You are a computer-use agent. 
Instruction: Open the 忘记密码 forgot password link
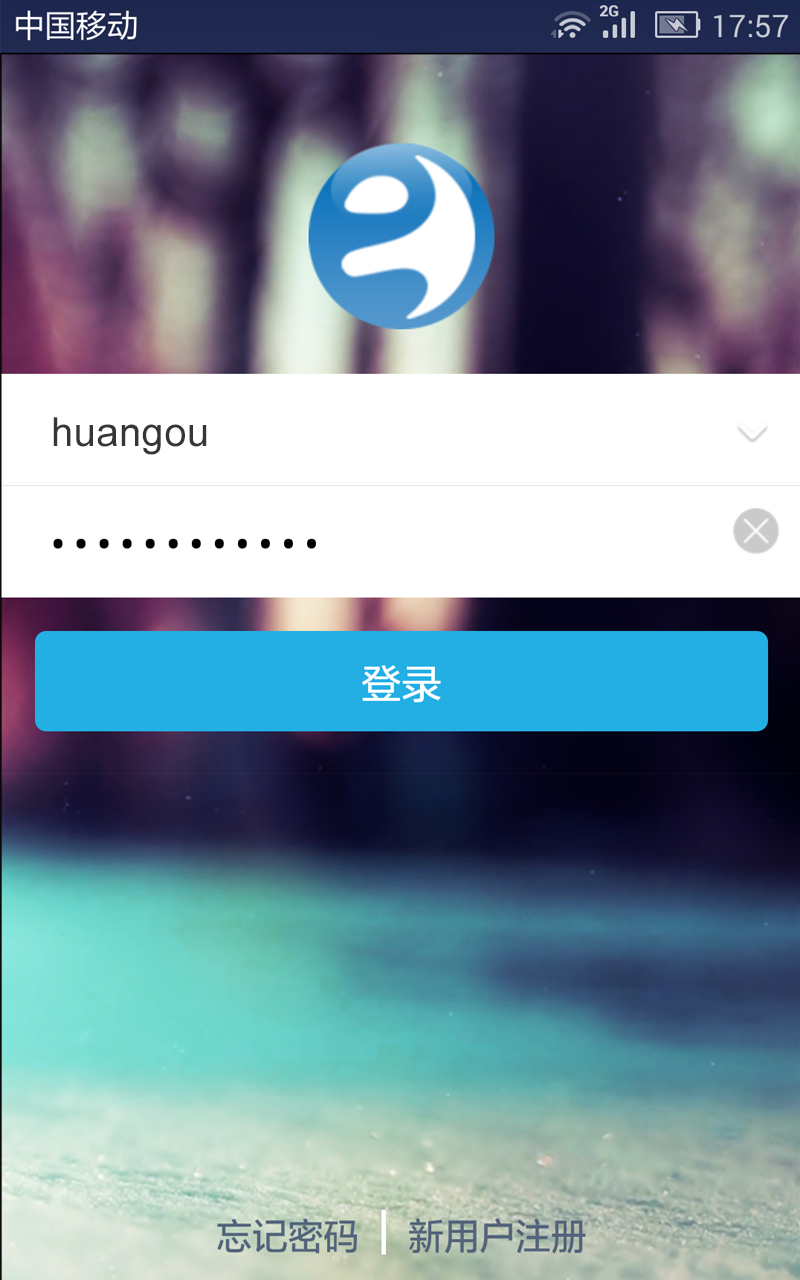tap(288, 1237)
